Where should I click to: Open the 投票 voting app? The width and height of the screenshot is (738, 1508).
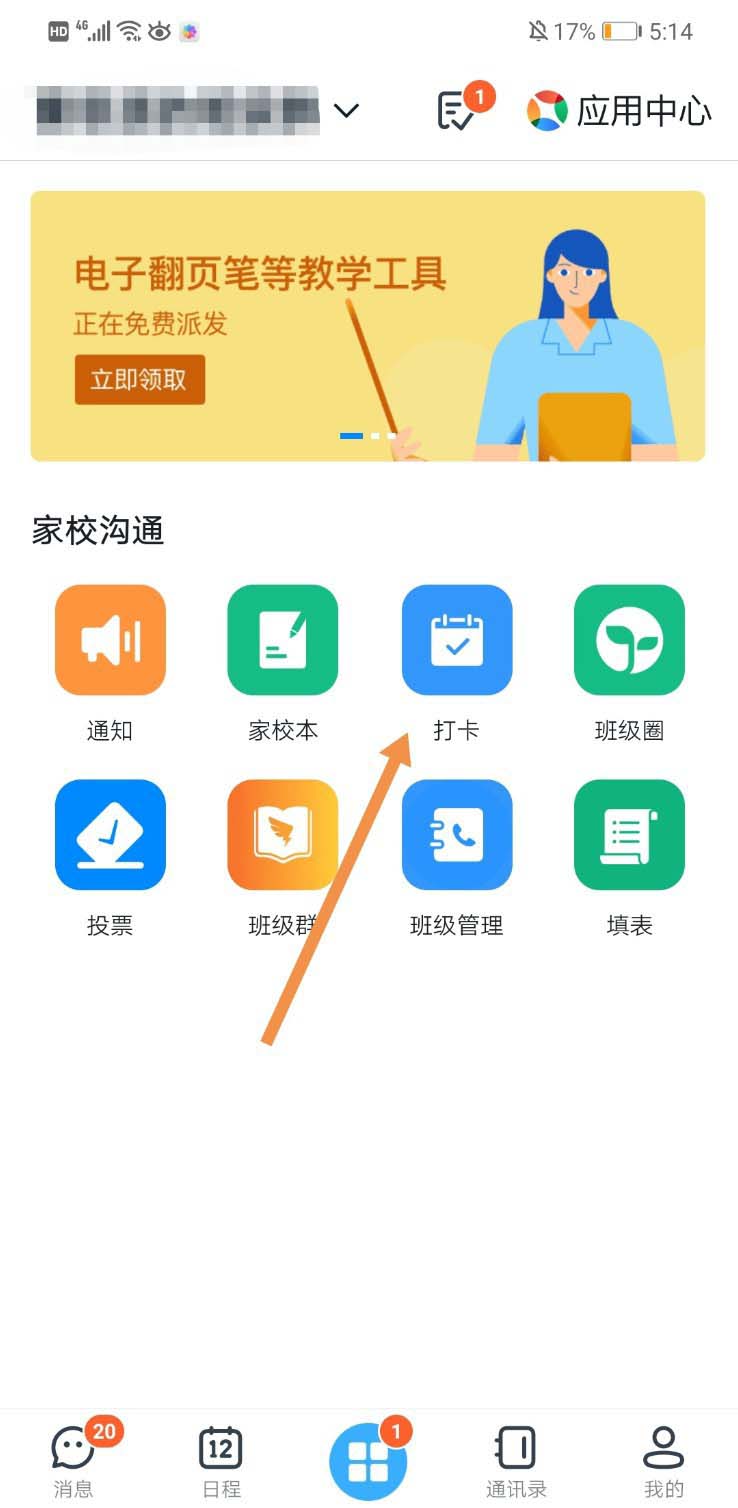(x=110, y=836)
